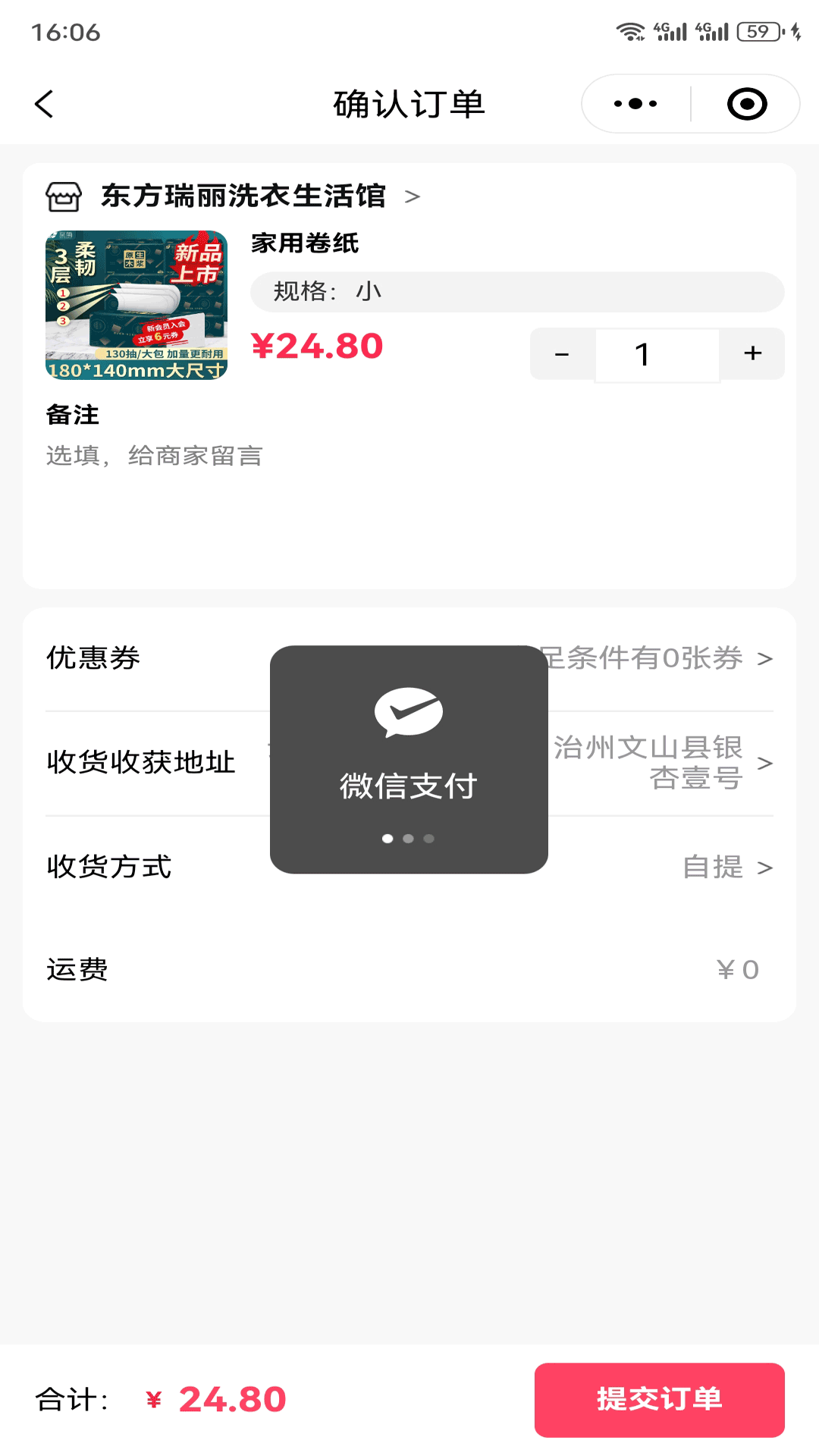Open the store page via 东方瑞丽洗衣生活馆 chevron
The height and width of the screenshot is (1456, 819).
coord(413,195)
